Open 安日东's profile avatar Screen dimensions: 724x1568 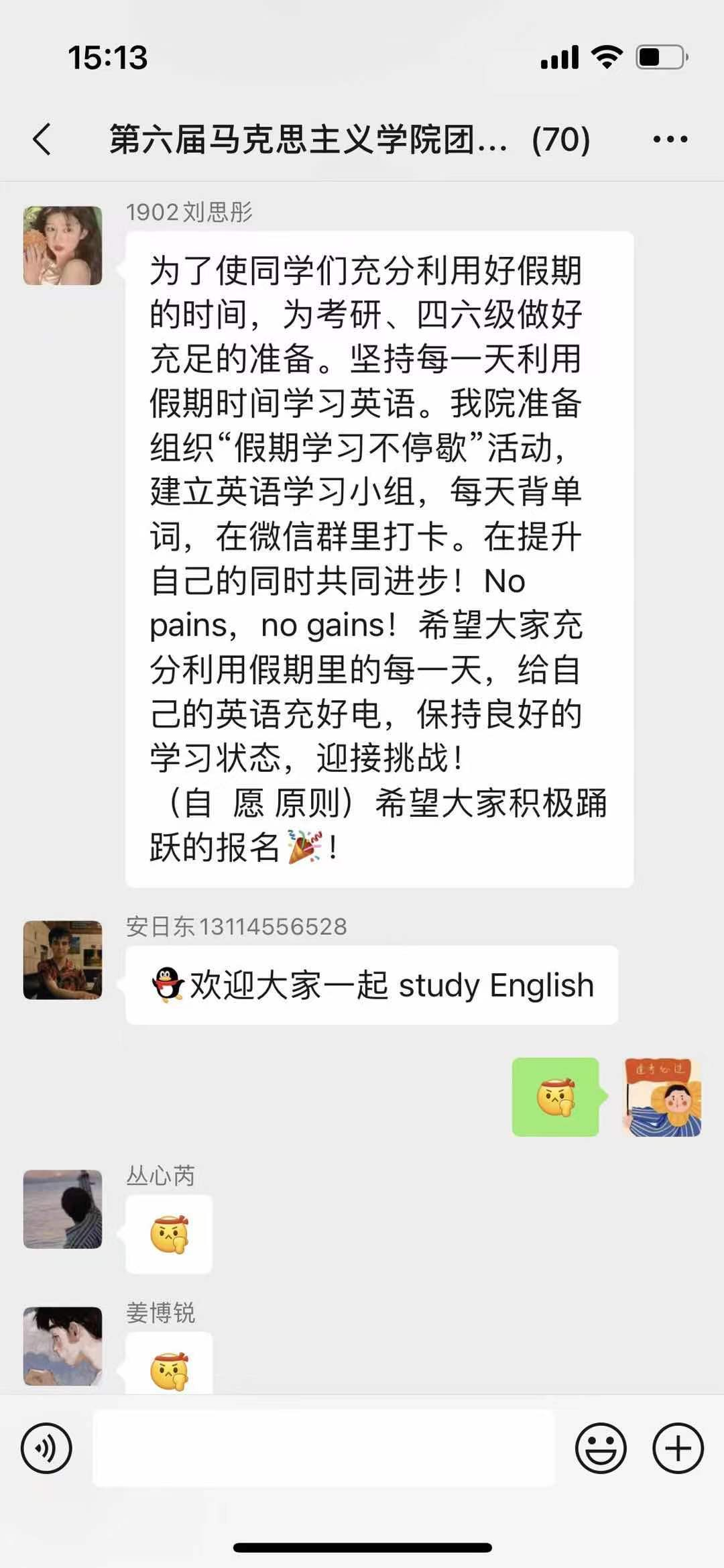[63, 960]
